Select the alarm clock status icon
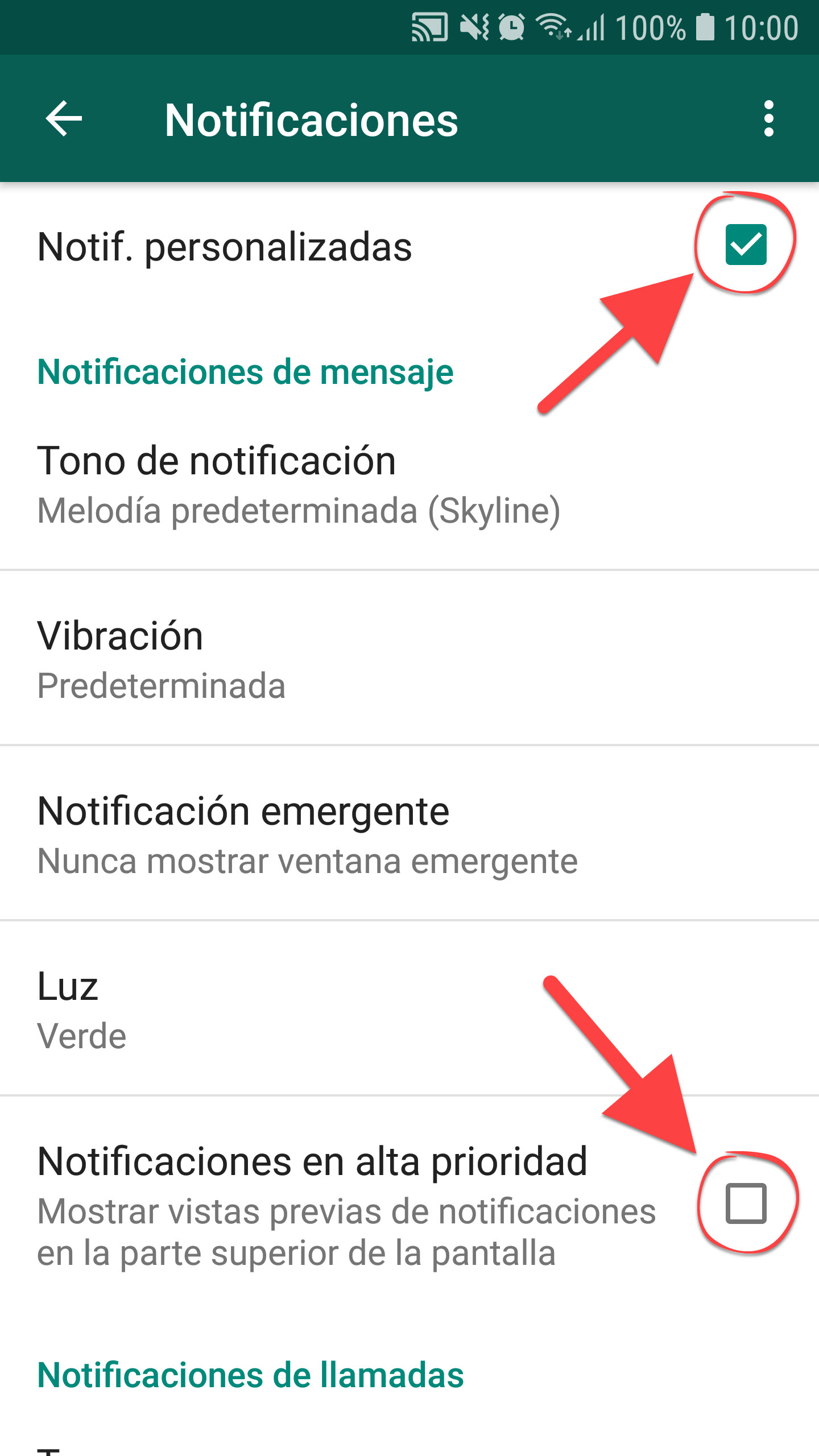Screen dimensions: 819x1456 point(511,27)
